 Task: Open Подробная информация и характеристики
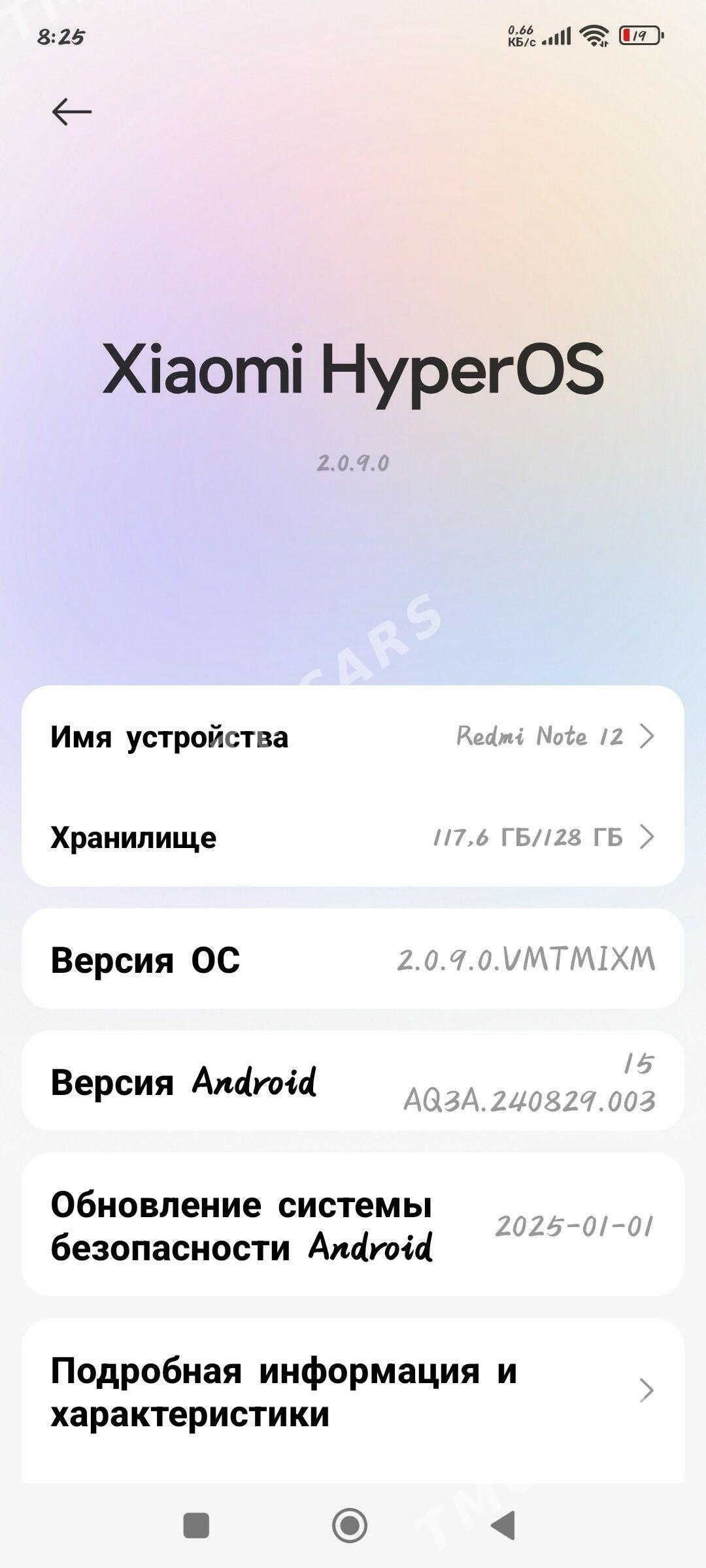point(353,1391)
